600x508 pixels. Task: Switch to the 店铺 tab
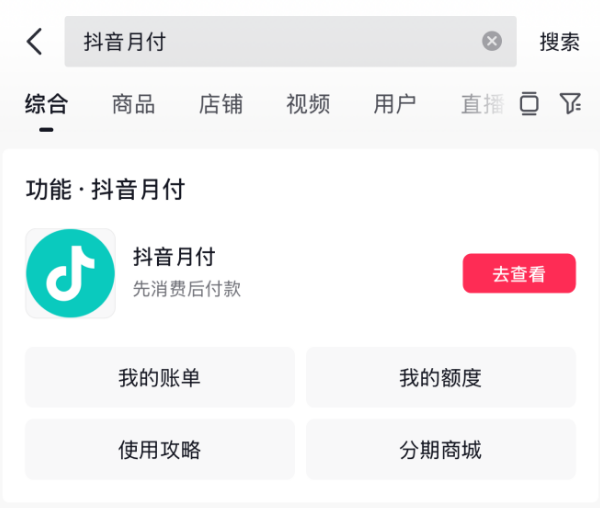click(x=220, y=103)
